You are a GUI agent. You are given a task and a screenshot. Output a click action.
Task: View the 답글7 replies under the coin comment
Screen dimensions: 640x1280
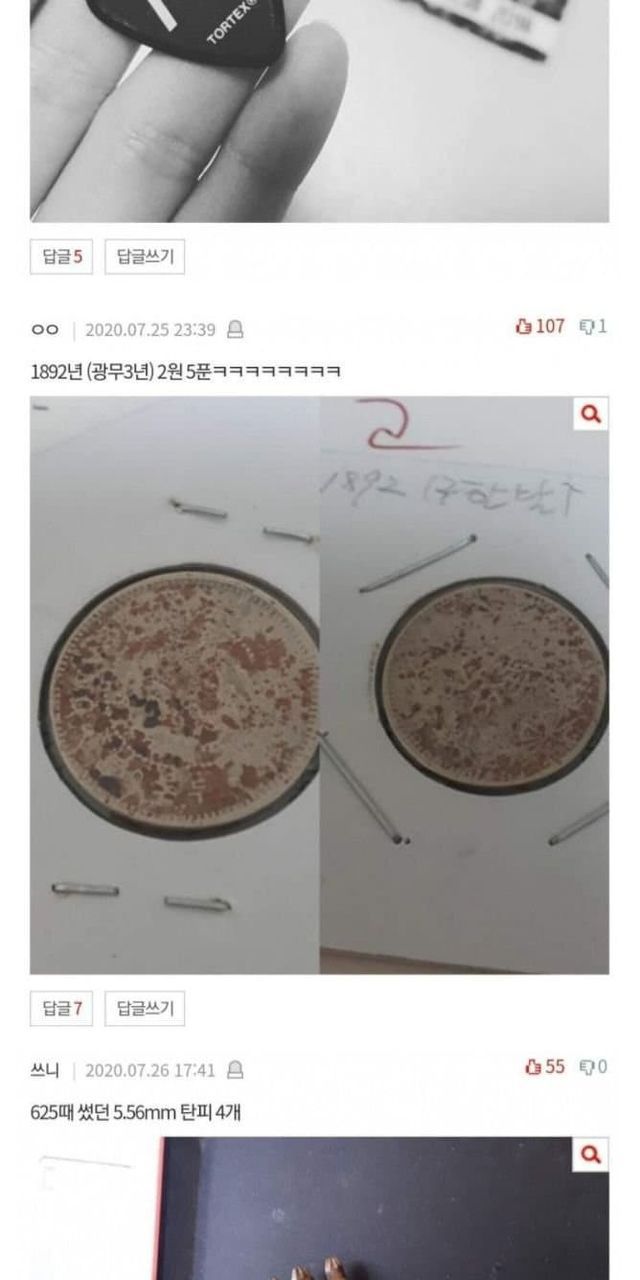click(61, 1008)
